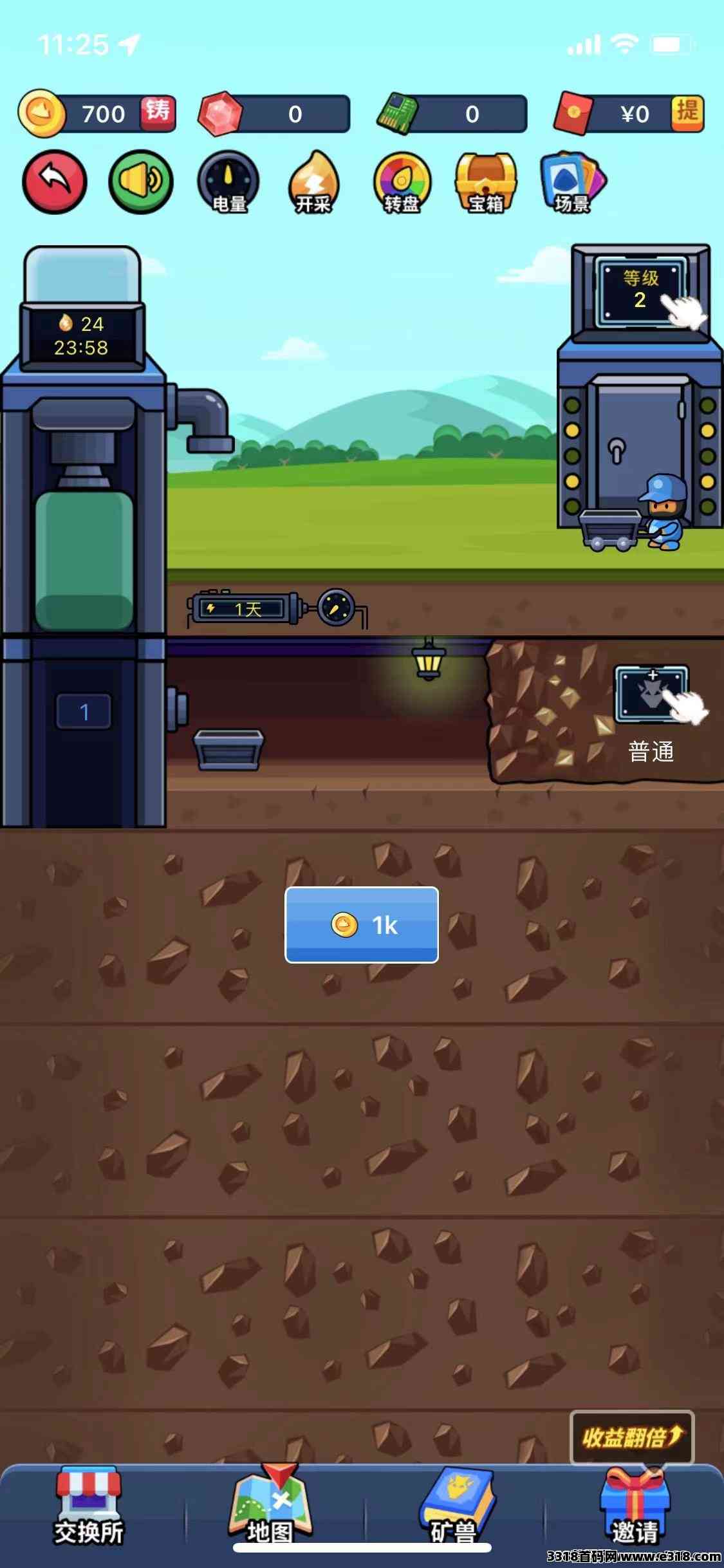Switch to the 地图 map tab
Viewport: 724px width, 1568px height.
point(270,1506)
